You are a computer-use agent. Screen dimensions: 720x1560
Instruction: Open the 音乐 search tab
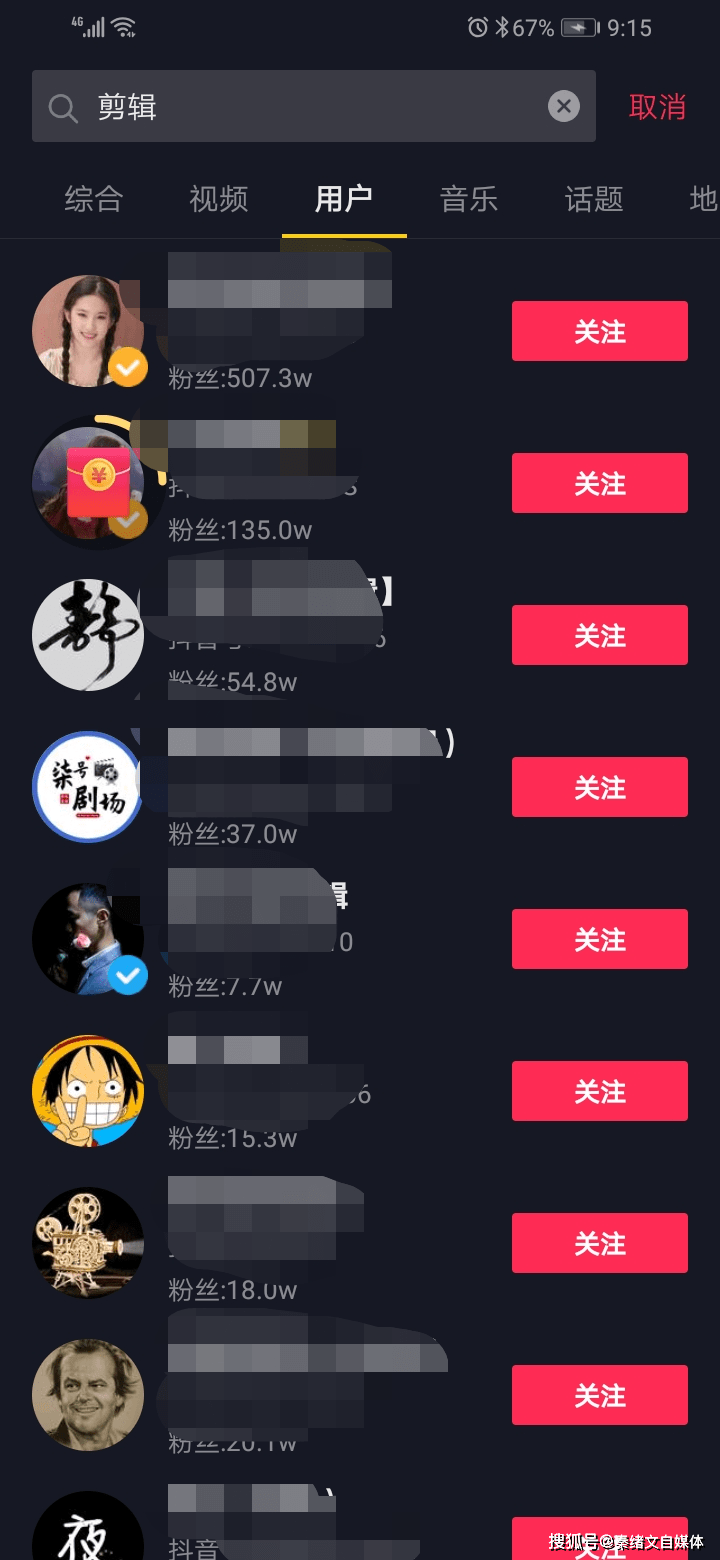(x=468, y=200)
